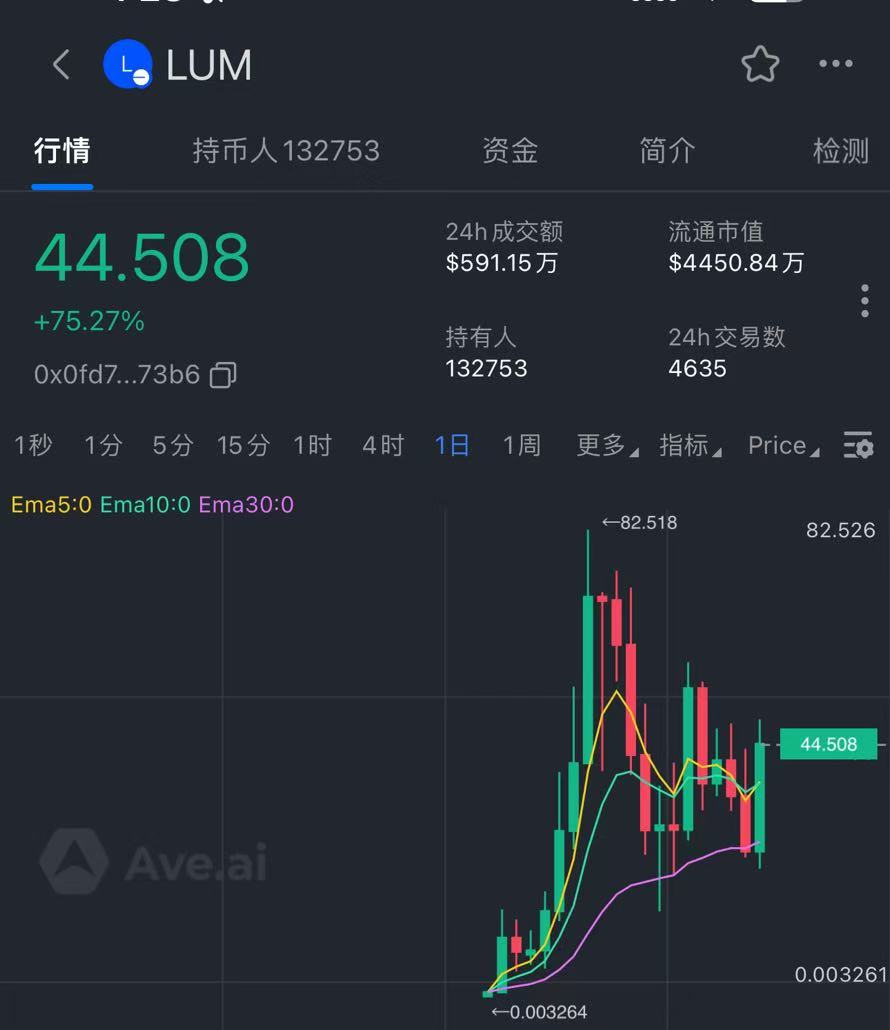Expand the 更多 intervals dropdown

pyautogui.click(x=606, y=445)
